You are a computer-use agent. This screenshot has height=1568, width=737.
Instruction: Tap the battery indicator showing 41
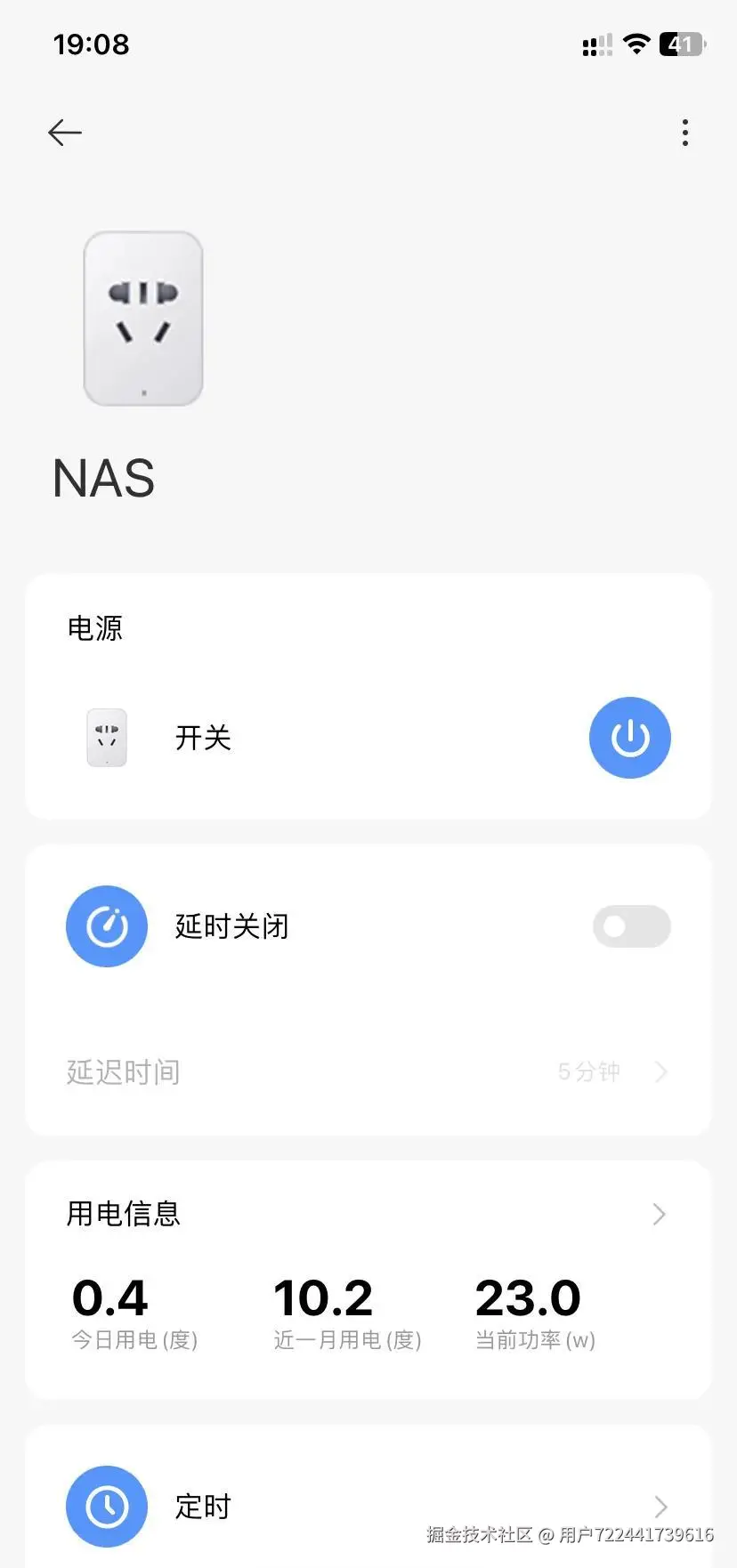coord(681,44)
